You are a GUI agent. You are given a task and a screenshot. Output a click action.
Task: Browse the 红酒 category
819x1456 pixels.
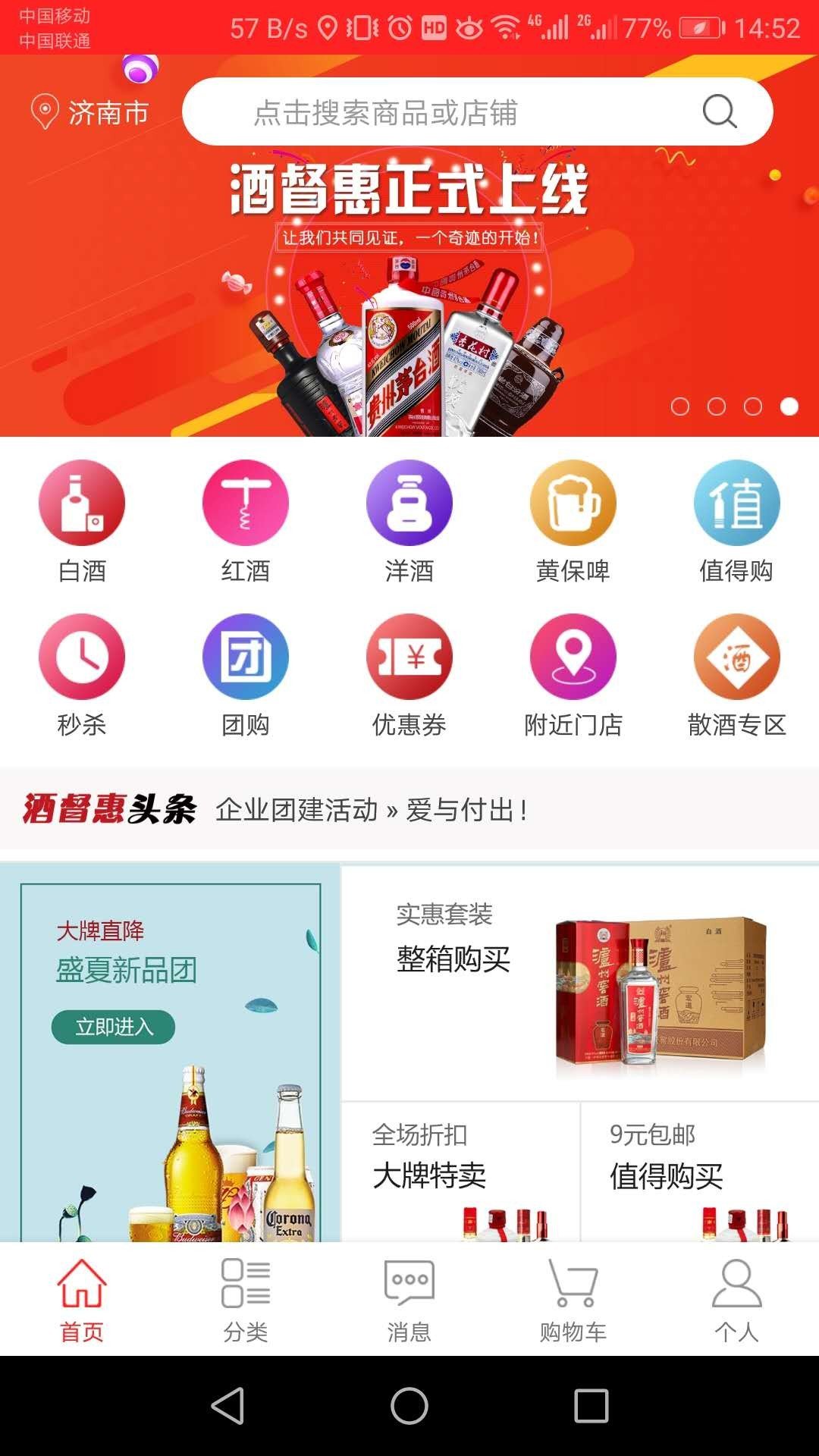(x=246, y=522)
